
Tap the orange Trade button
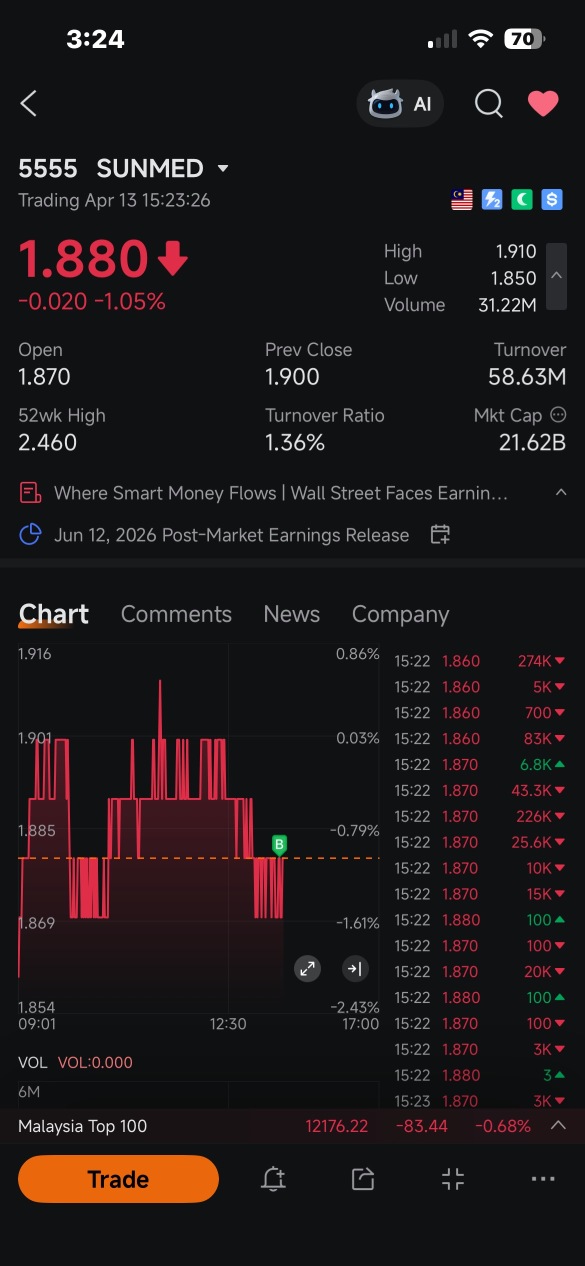pos(118,1179)
